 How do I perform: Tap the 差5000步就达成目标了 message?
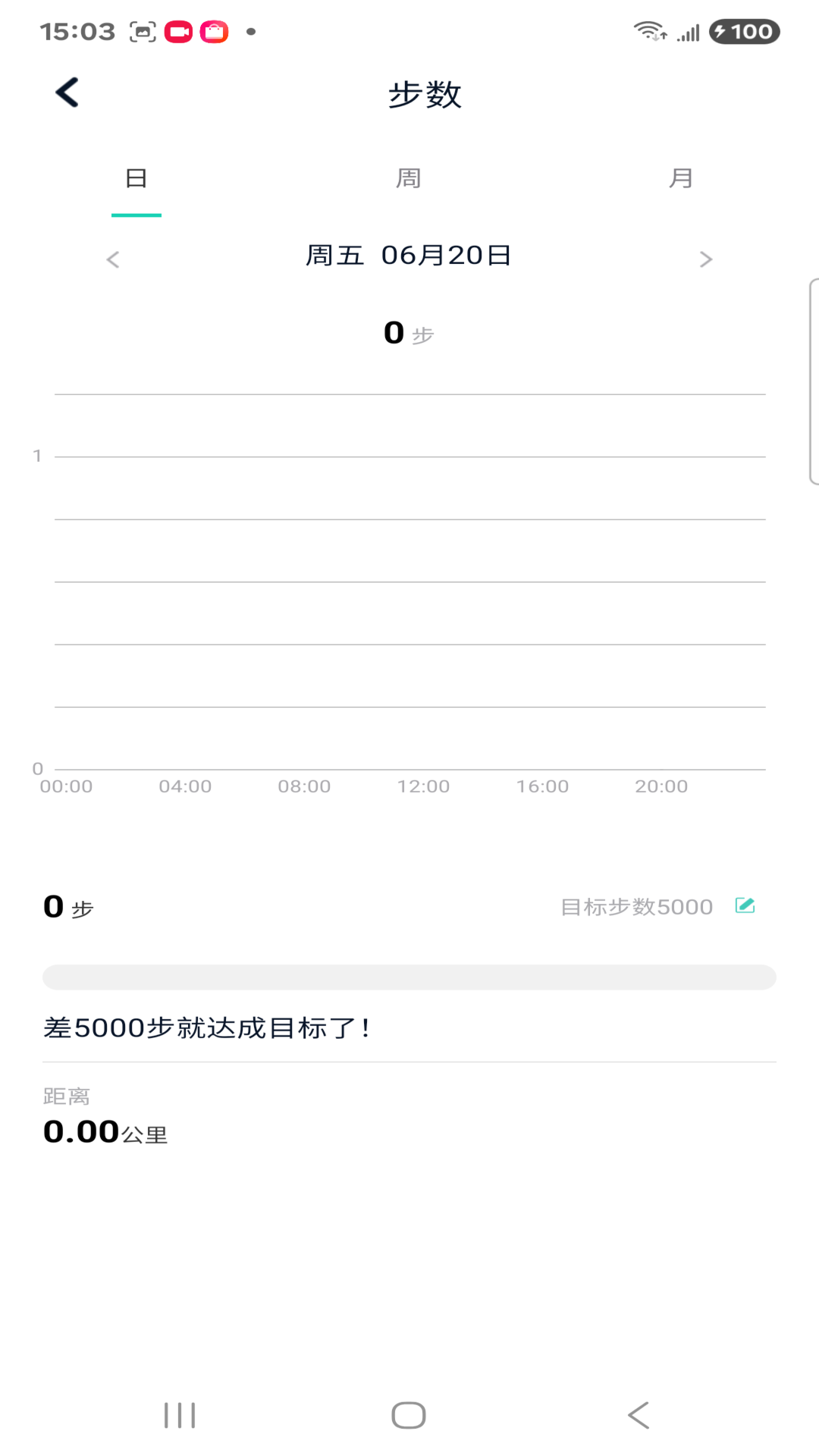click(205, 1028)
